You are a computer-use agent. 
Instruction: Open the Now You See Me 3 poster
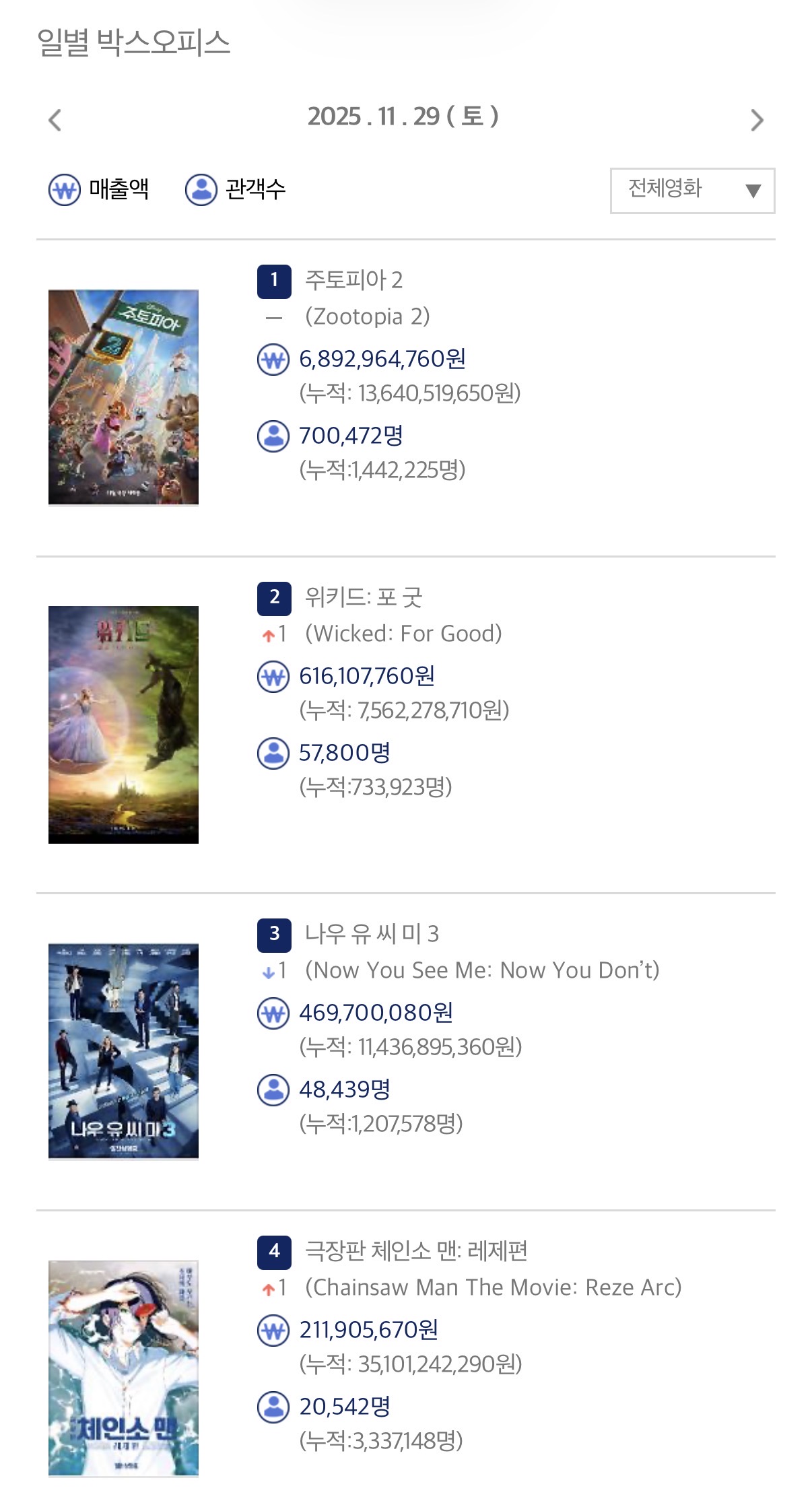point(123,1051)
